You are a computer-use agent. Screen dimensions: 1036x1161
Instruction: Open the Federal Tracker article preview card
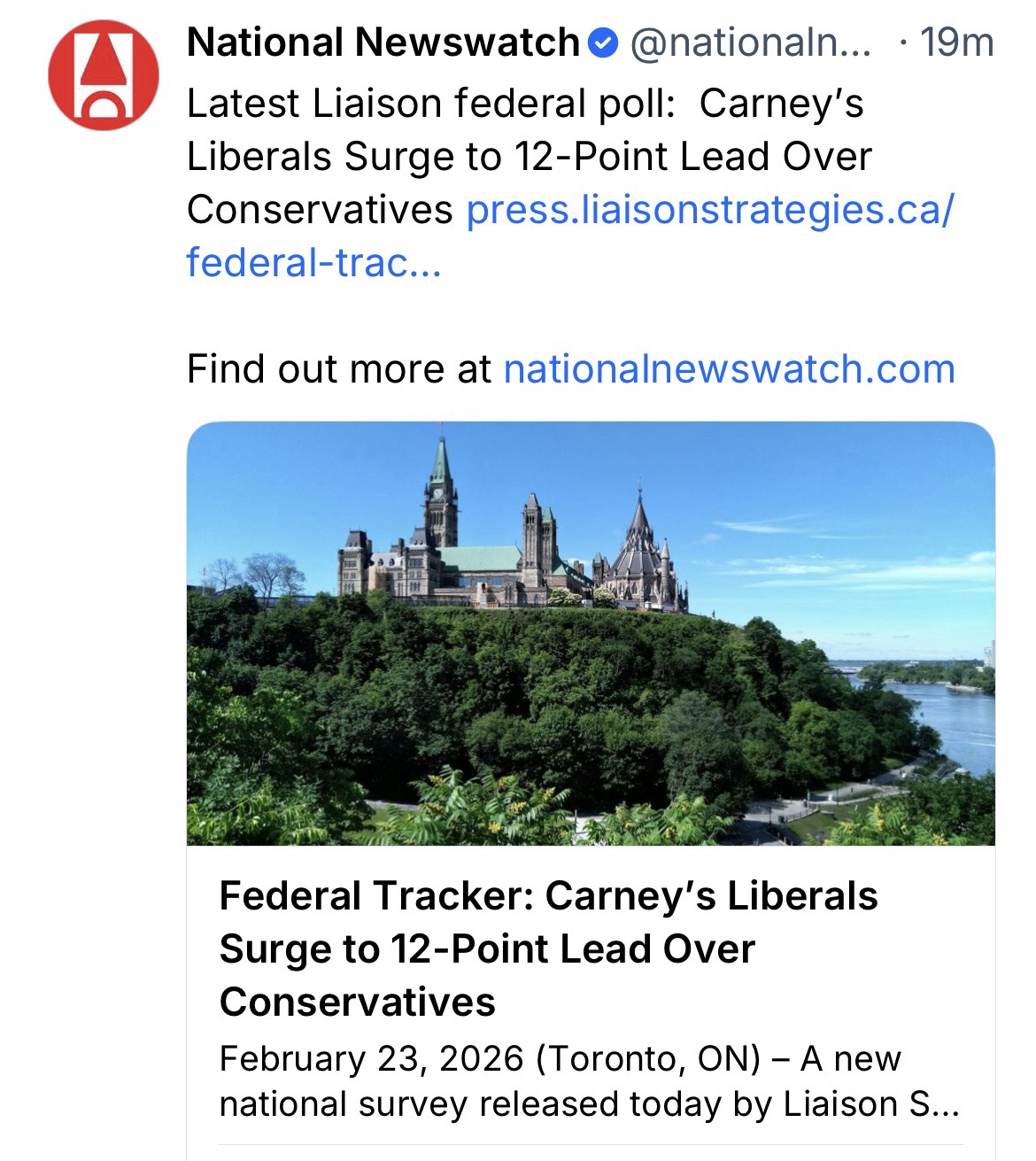591,948
